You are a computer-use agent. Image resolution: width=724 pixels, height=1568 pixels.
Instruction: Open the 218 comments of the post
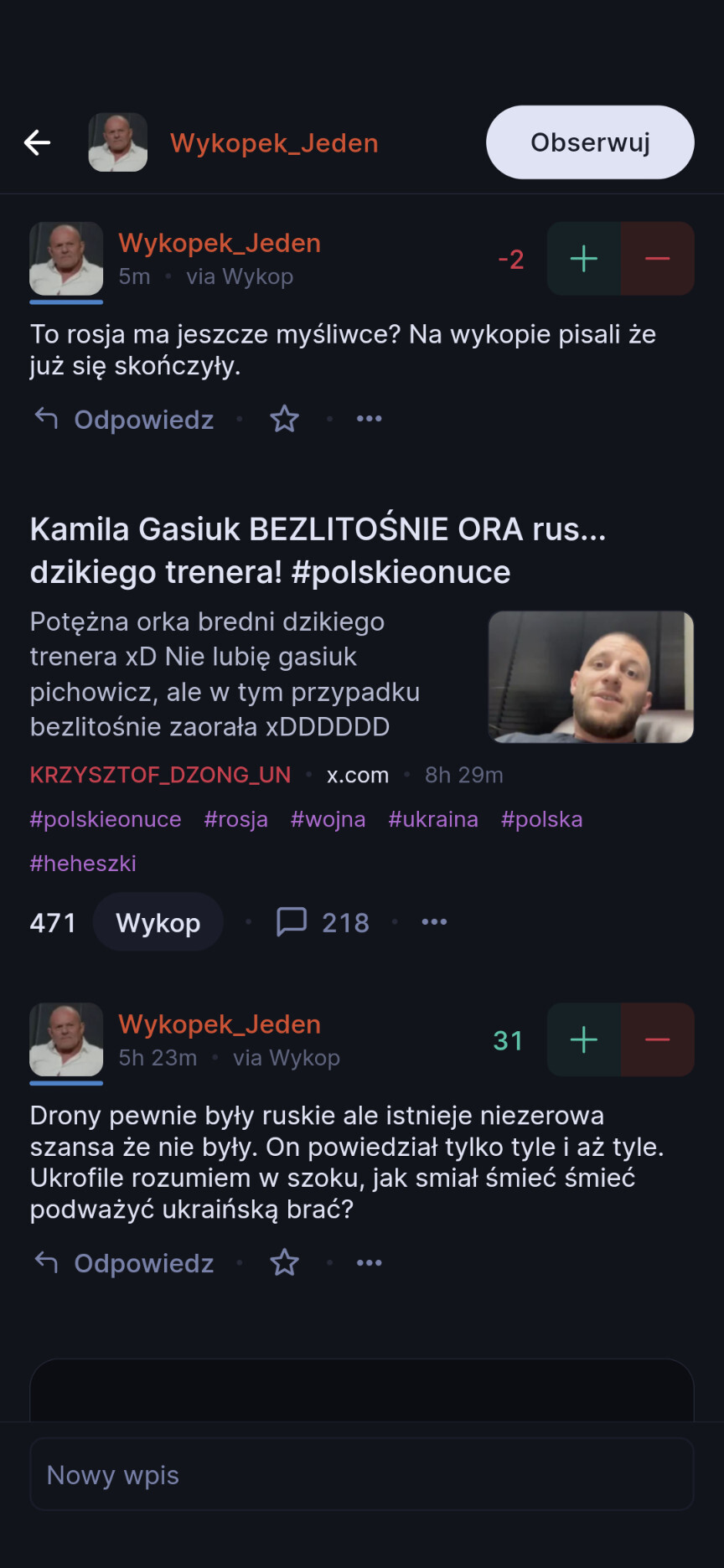coord(323,922)
